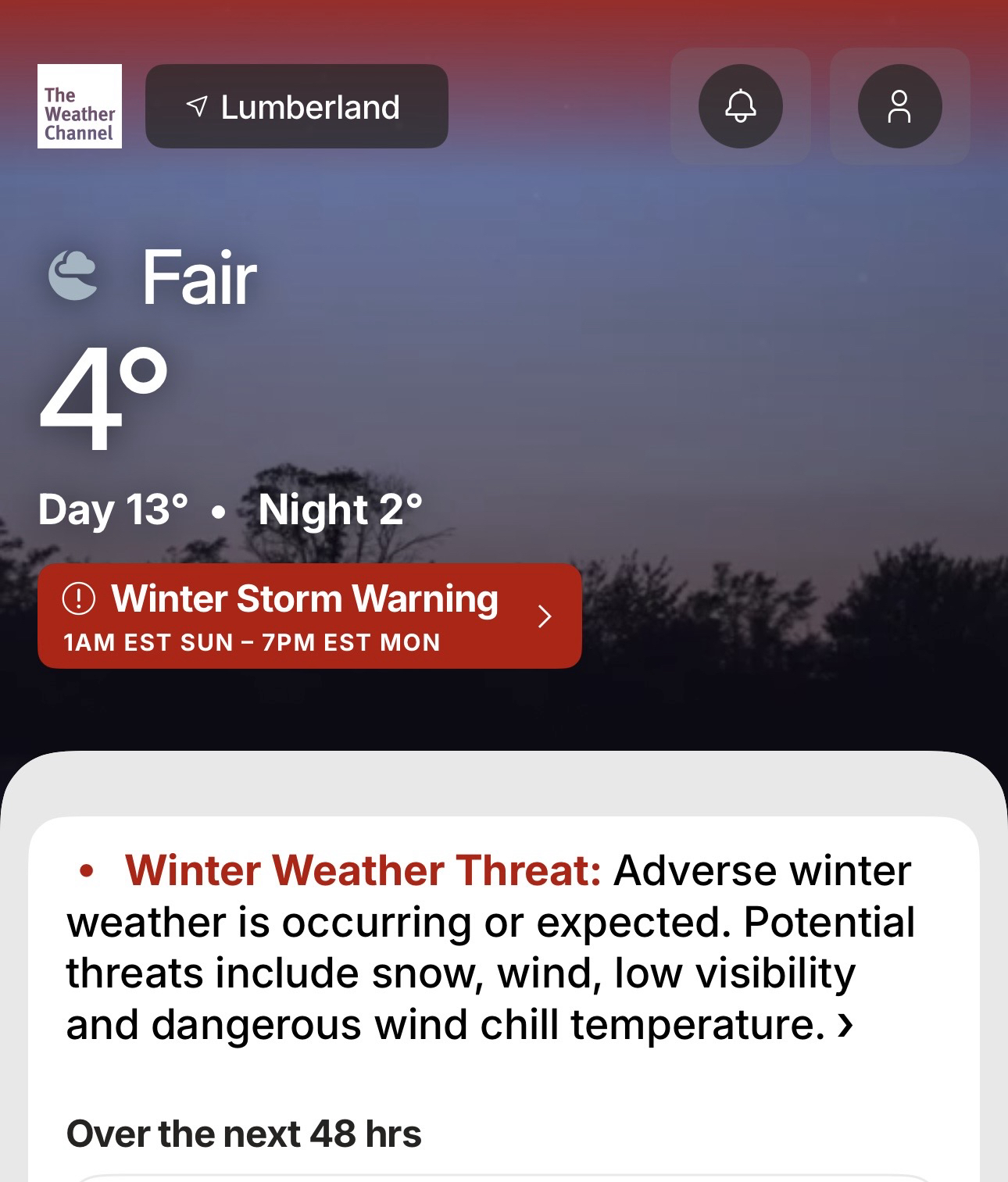Open the notifications bell

tap(740, 106)
